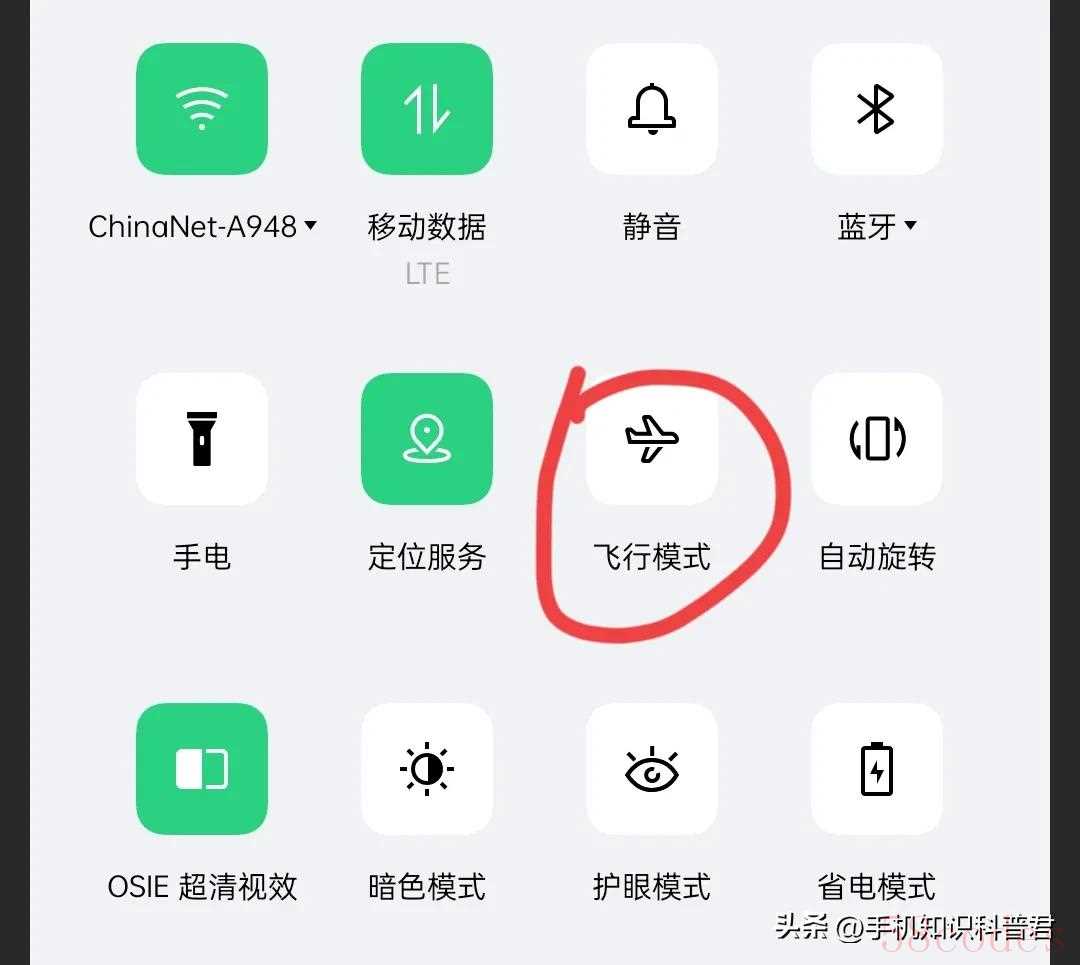Screen dimensions: 1080x965
Task: Enable power saving mode (省电模式)
Action: pyautogui.click(x=876, y=769)
